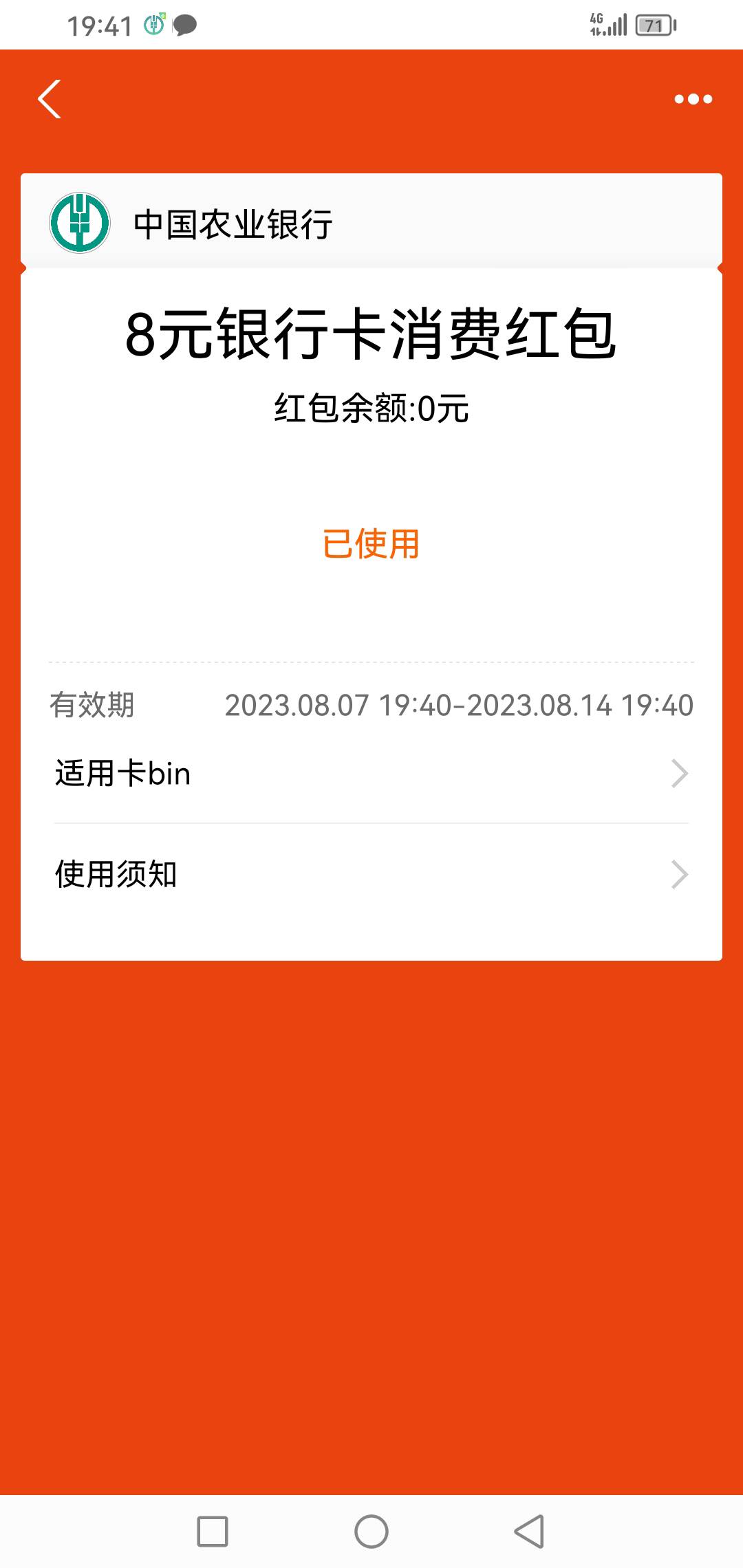This screenshot has width=743, height=1568.
Task: Open the 适用卡bin row
Action: click(371, 774)
